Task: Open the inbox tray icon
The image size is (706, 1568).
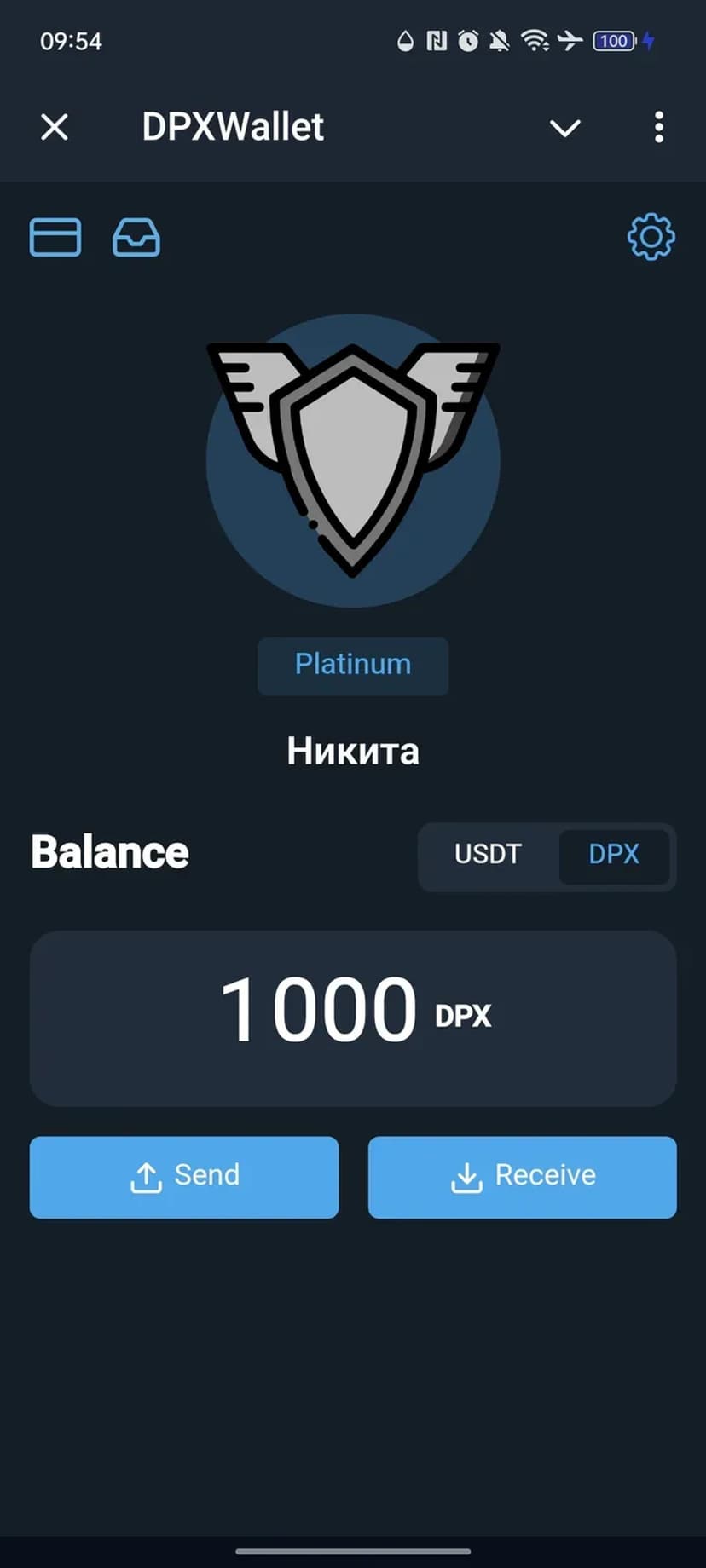Action: (136, 237)
